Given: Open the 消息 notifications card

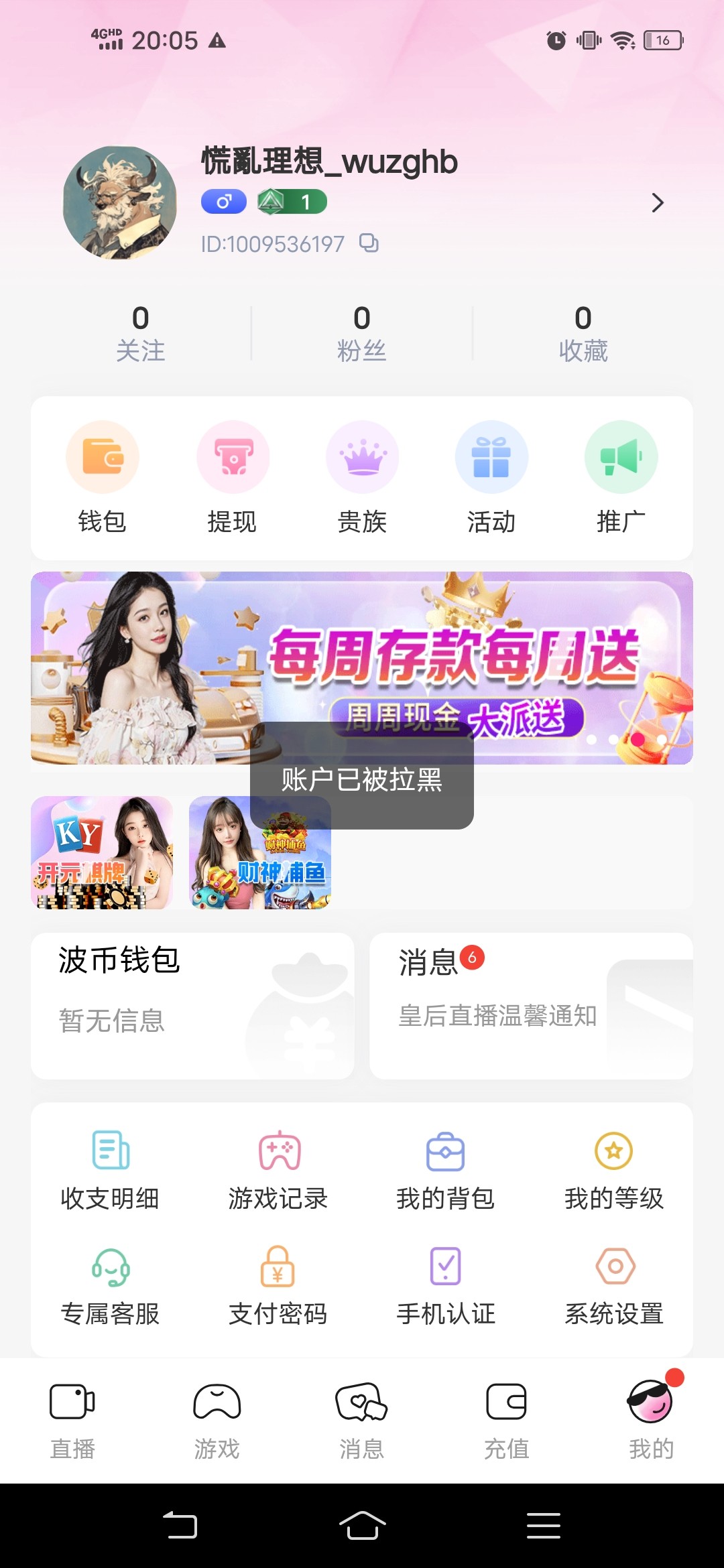Looking at the screenshot, I should click(x=531, y=1005).
